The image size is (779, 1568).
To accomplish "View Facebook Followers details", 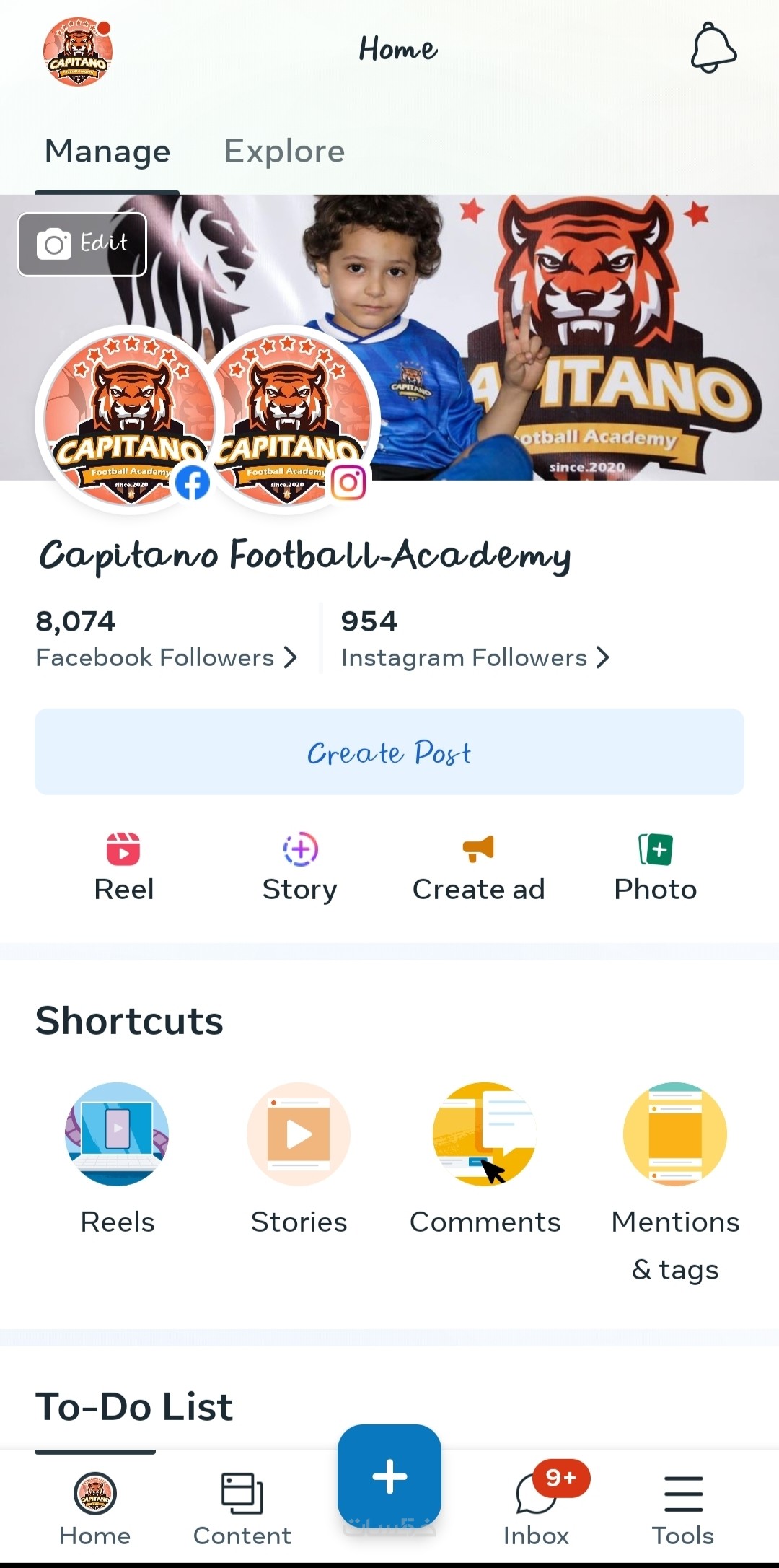I will 166,657.
